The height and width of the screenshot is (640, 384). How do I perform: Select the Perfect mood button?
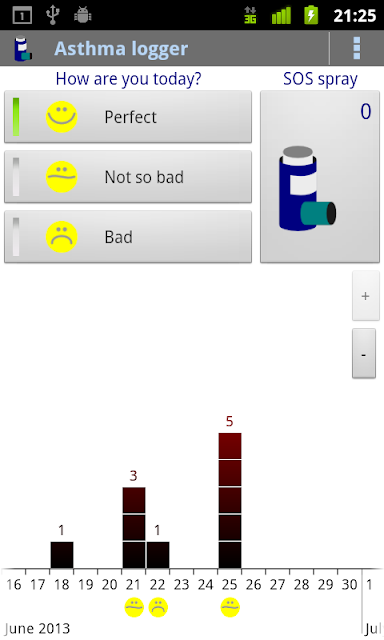[128, 117]
